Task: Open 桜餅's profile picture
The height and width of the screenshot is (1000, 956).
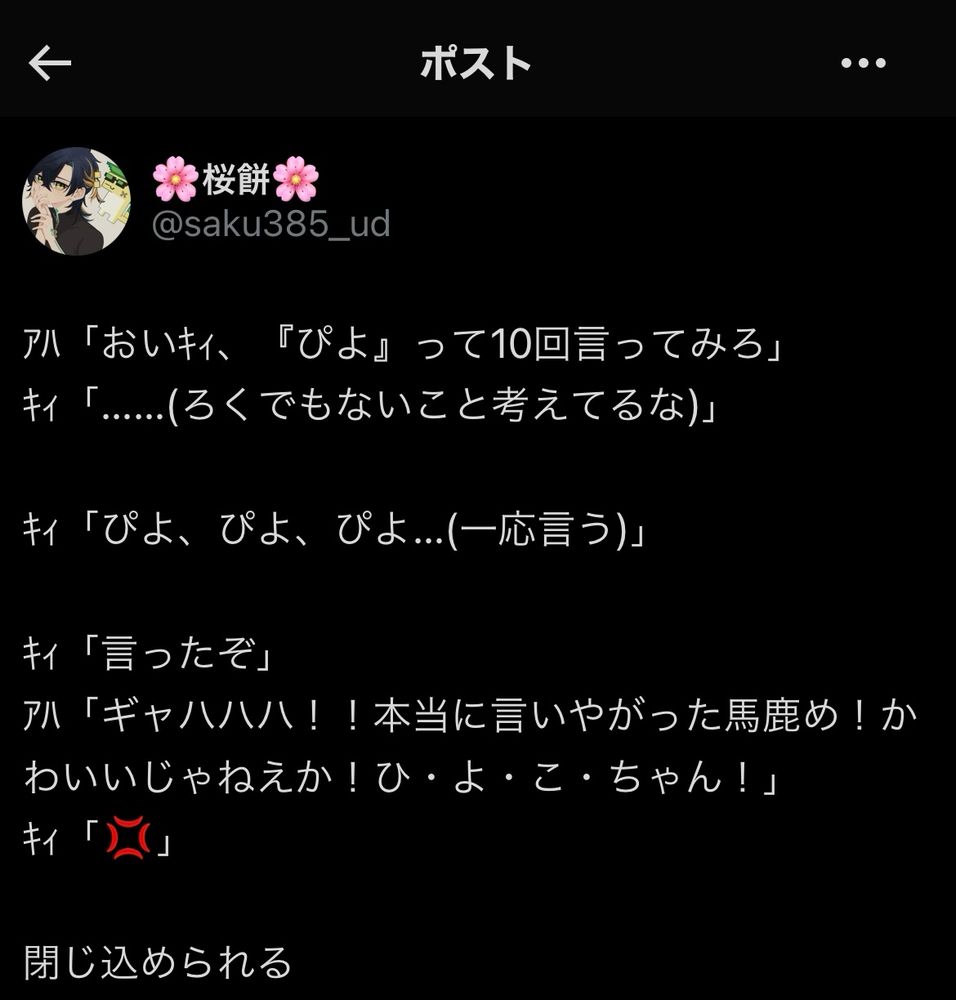Action: [77, 202]
